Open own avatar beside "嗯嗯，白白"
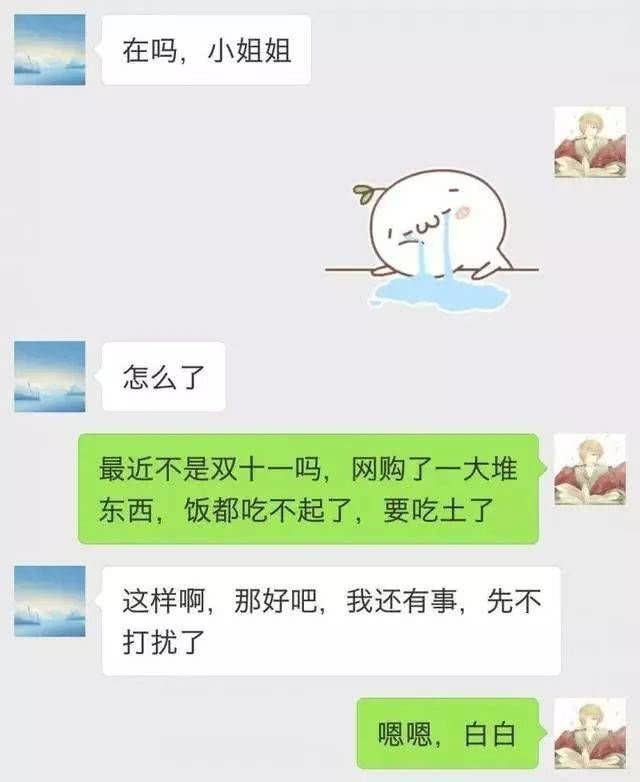The image size is (640, 782). 589,733
